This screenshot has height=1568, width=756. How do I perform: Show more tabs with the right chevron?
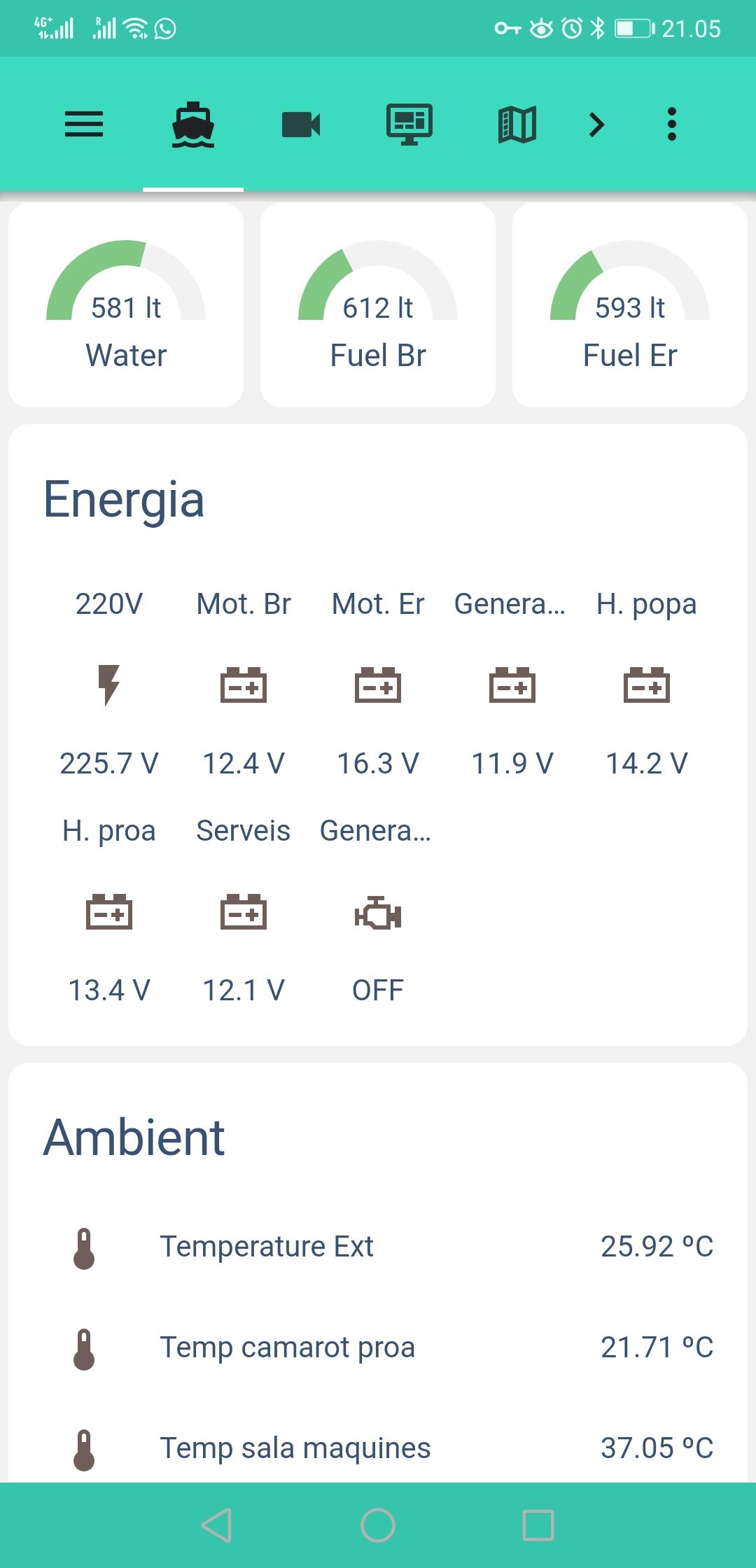pyautogui.click(x=596, y=125)
